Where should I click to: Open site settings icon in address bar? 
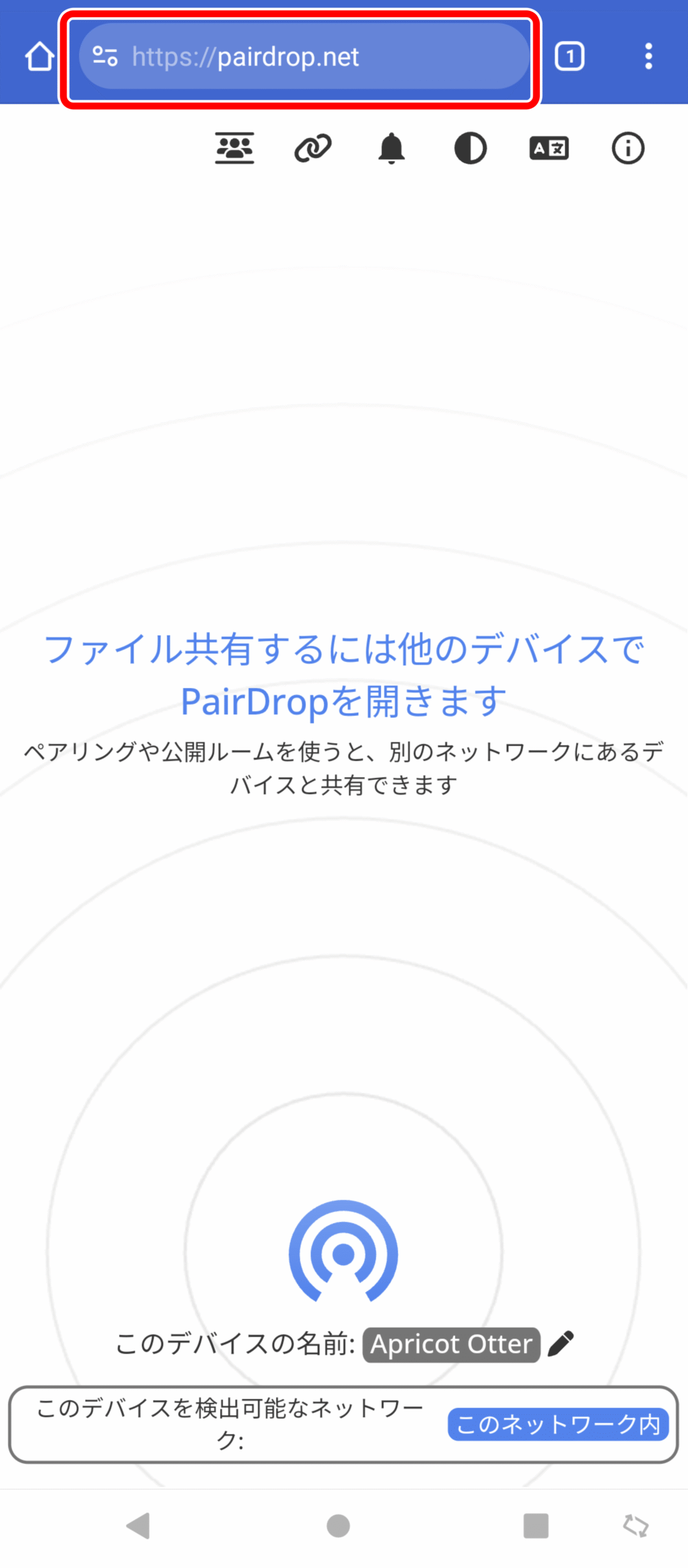click(x=105, y=56)
